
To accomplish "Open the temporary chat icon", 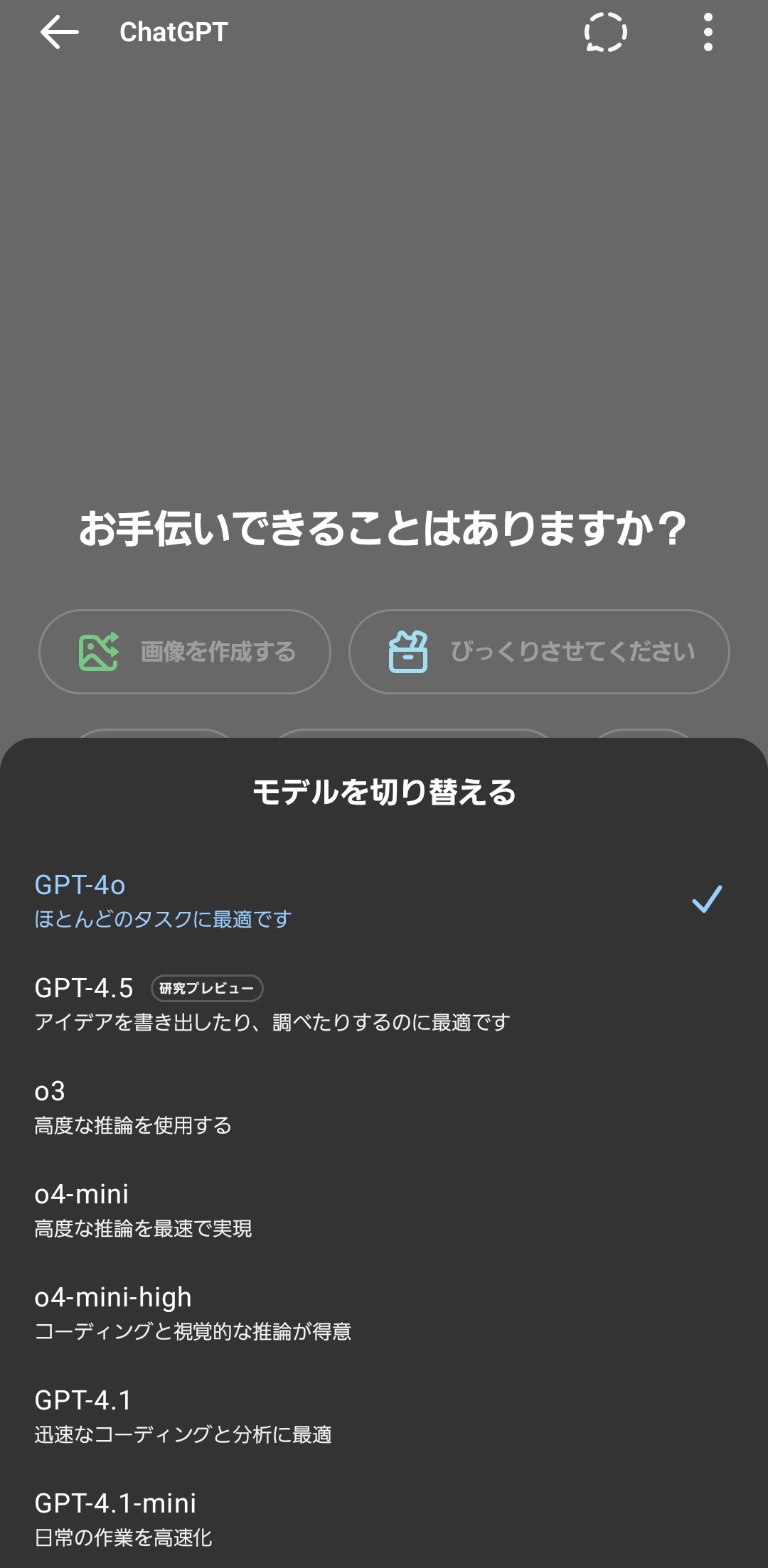I will [605, 33].
